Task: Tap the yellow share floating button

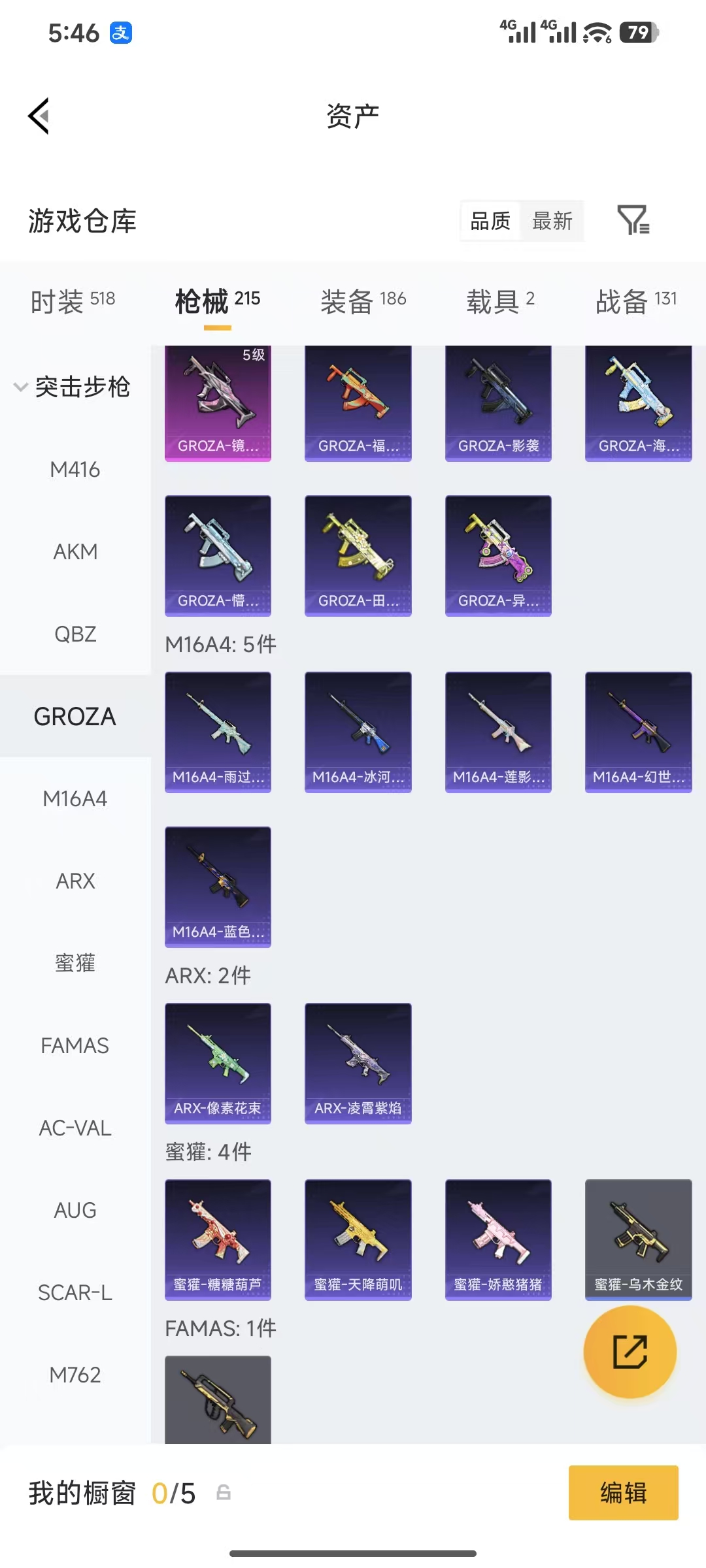Action: pos(630,1351)
